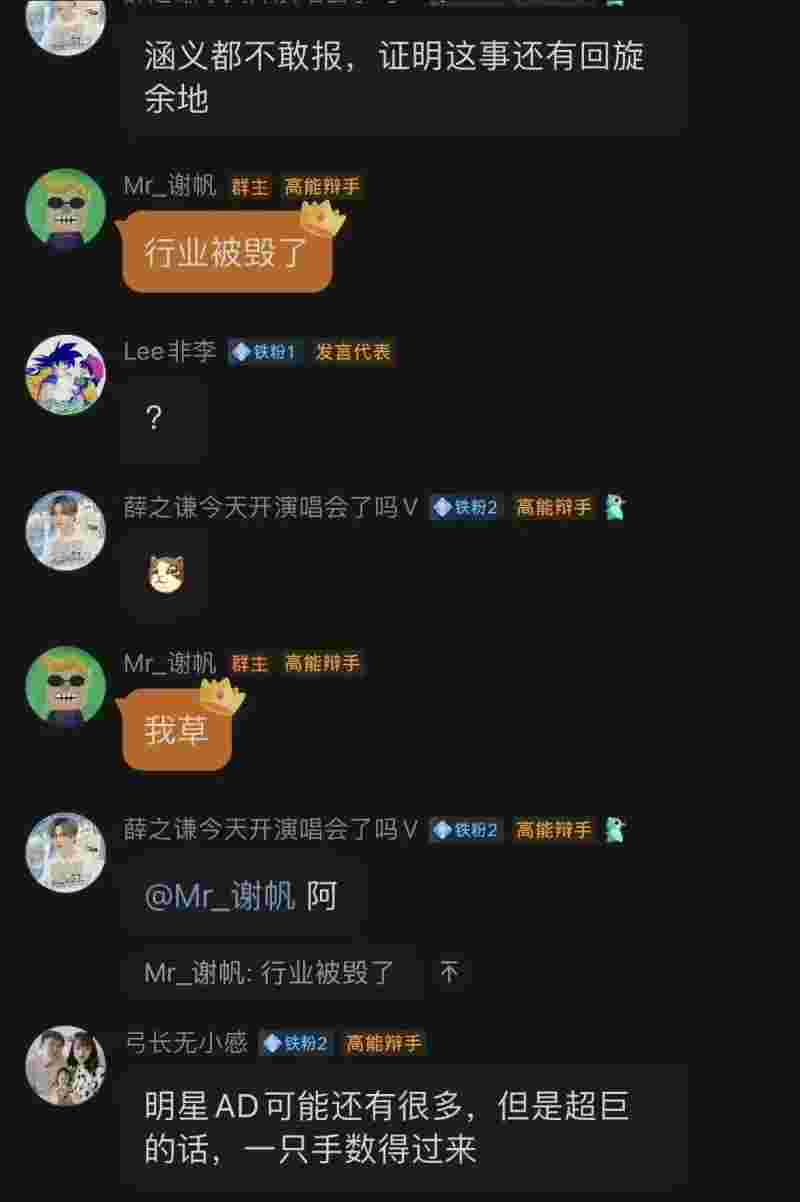Open Lee非李's profile avatar

tap(65, 374)
